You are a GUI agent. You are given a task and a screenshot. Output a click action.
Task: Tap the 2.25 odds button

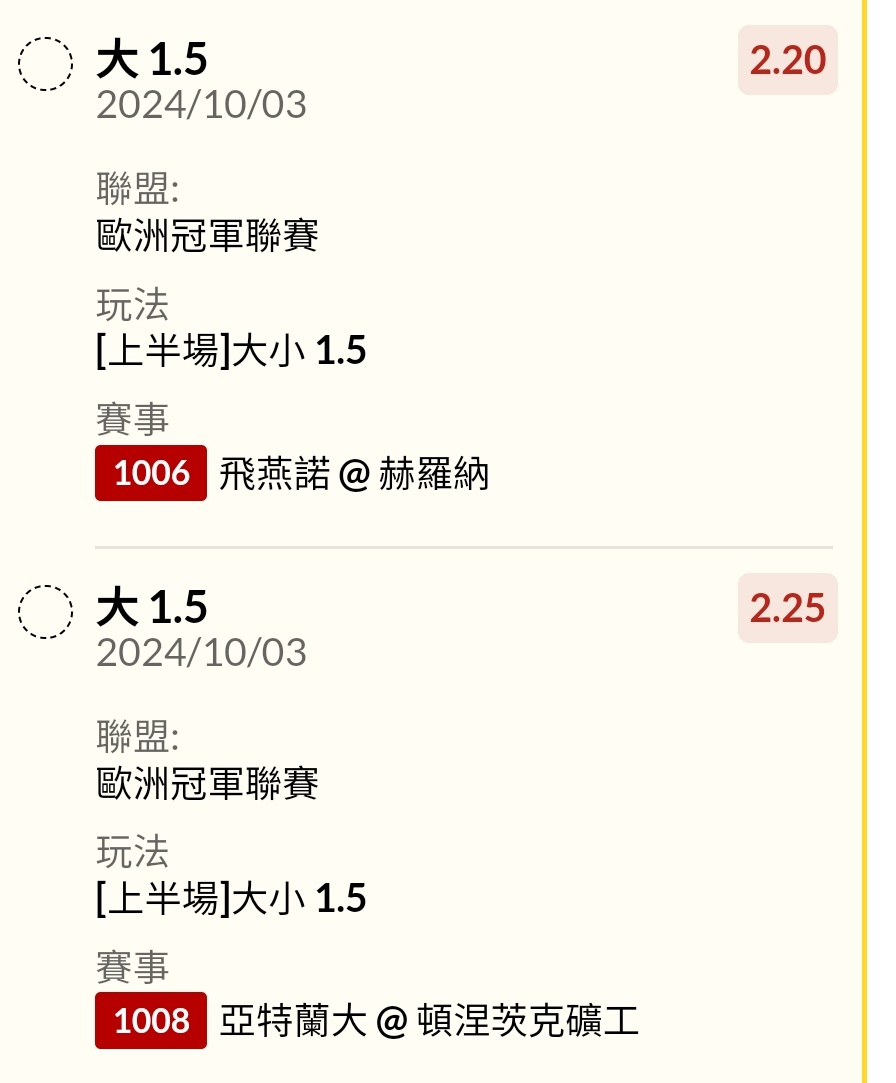[787, 608]
